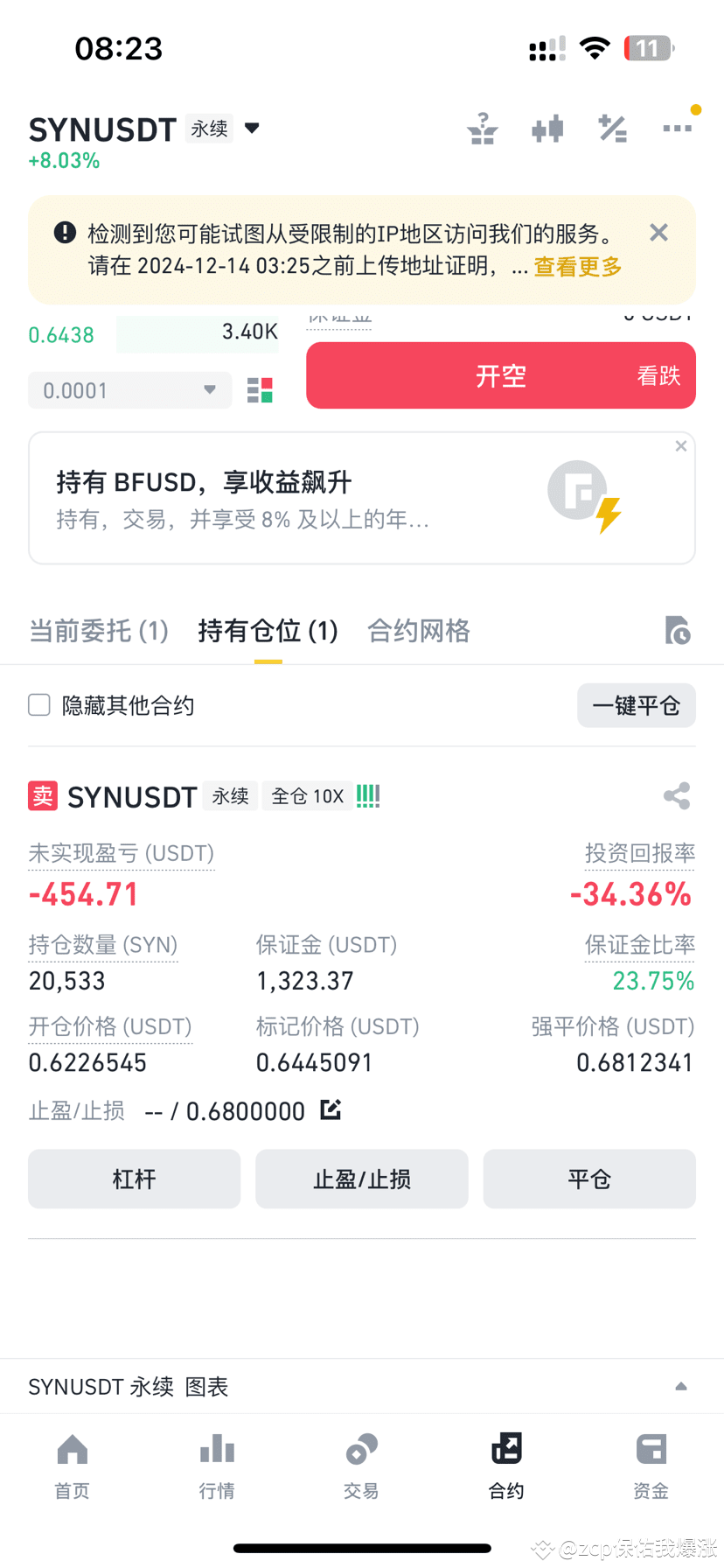Open the more options icon with notification dot
This screenshot has width=724, height=1568.
[x=678, y=128]
